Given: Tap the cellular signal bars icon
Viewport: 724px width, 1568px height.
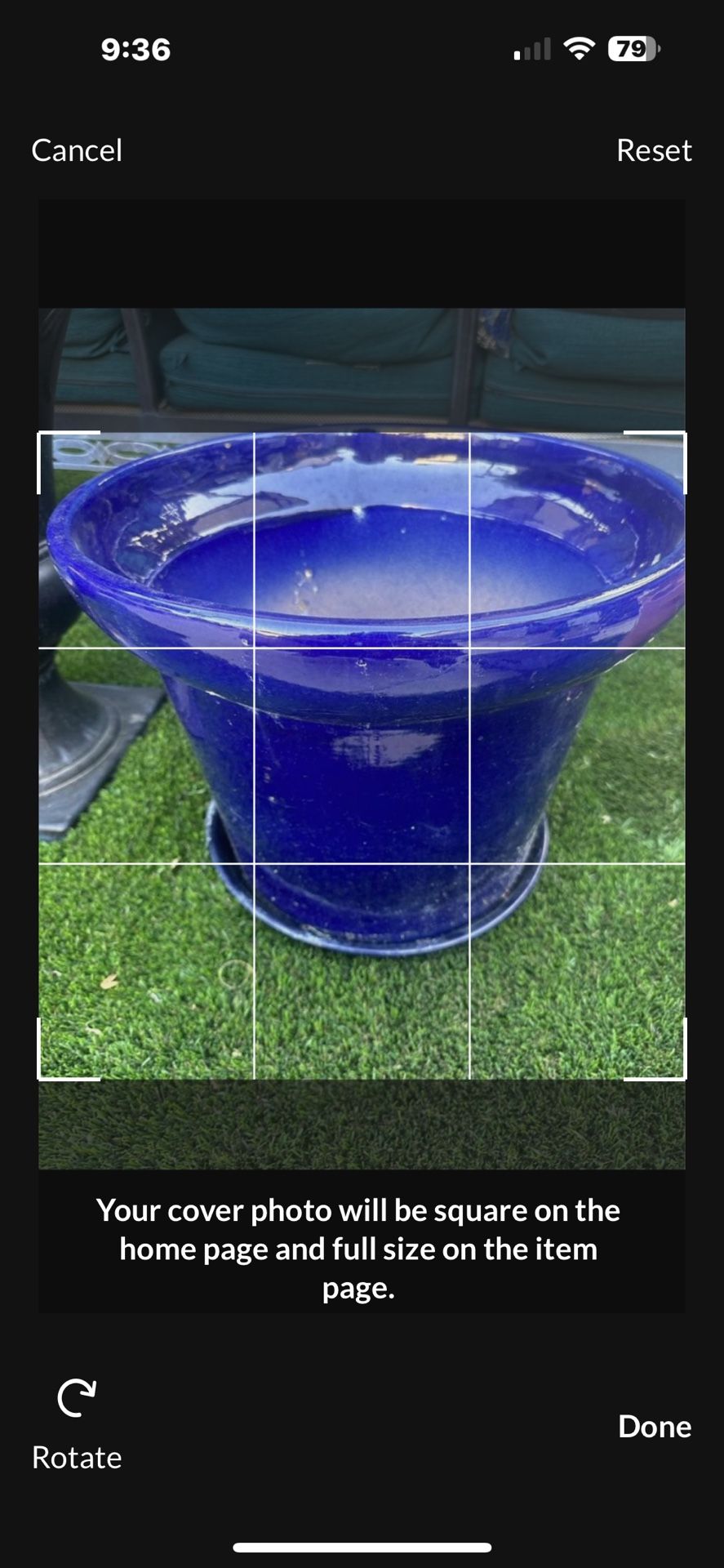Looking at the screenshot, I should [x=531, y=49].
